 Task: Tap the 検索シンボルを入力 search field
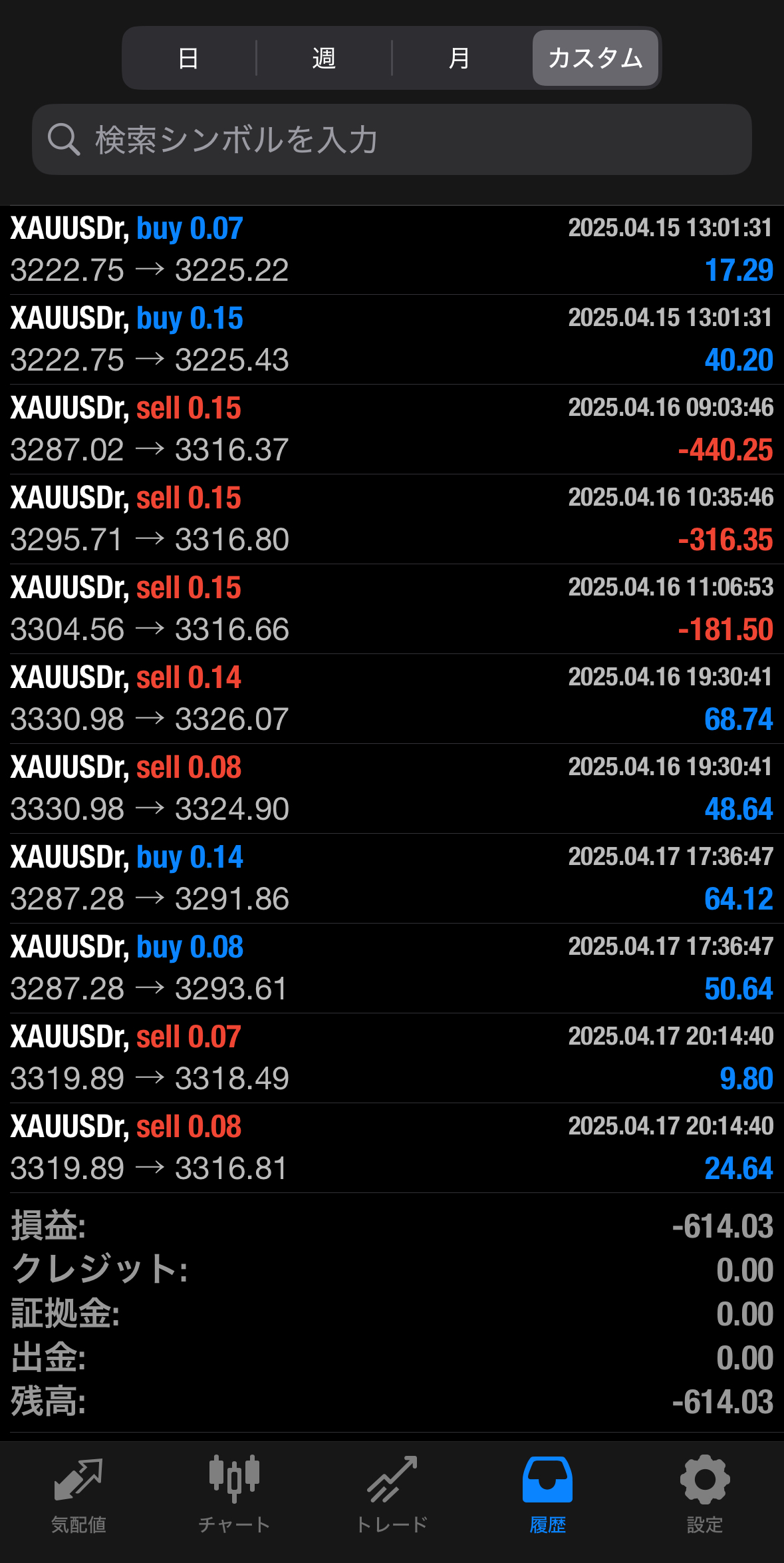pos(392,140)
